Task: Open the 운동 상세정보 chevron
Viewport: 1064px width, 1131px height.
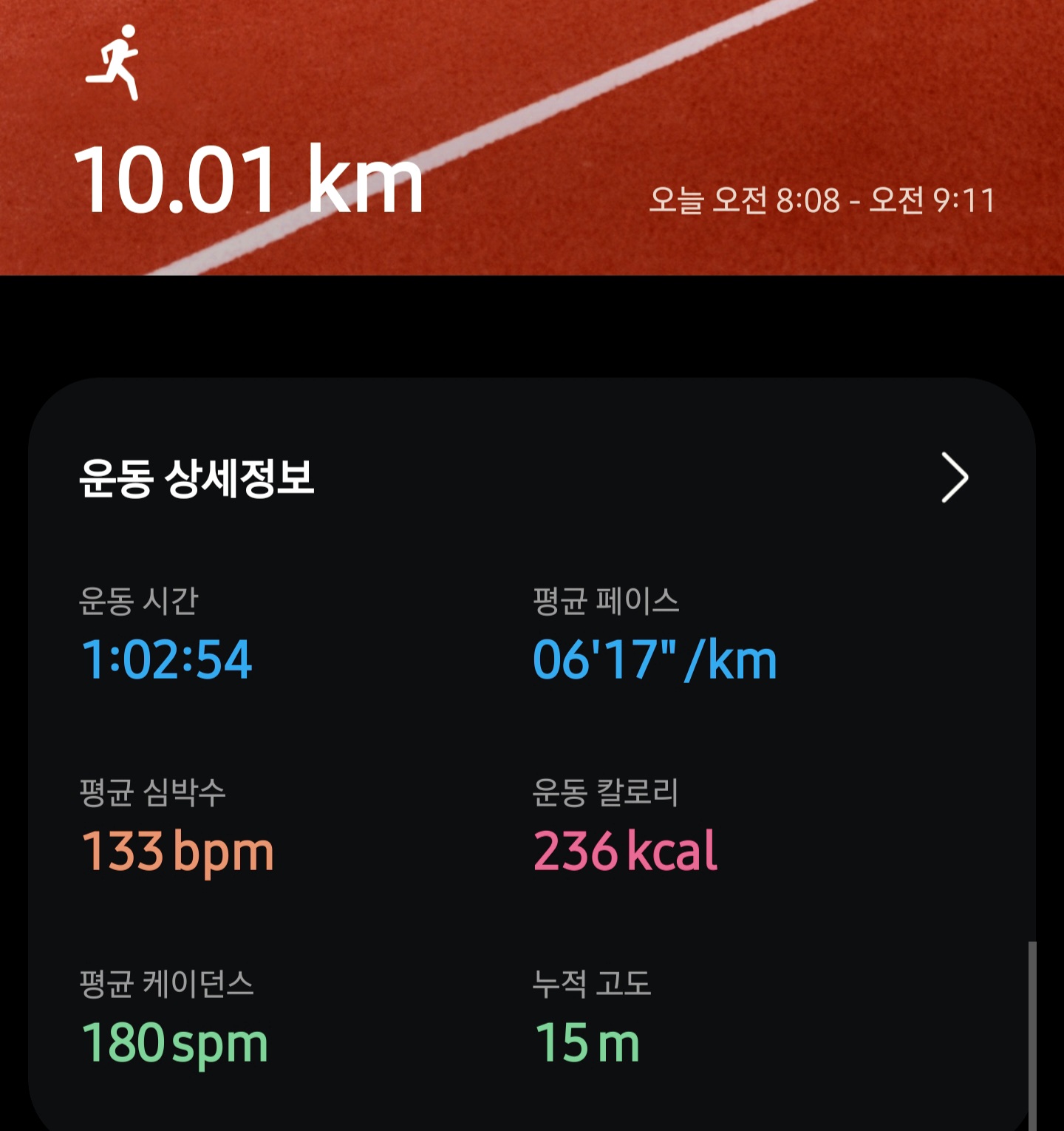Action: coord(954,478)
